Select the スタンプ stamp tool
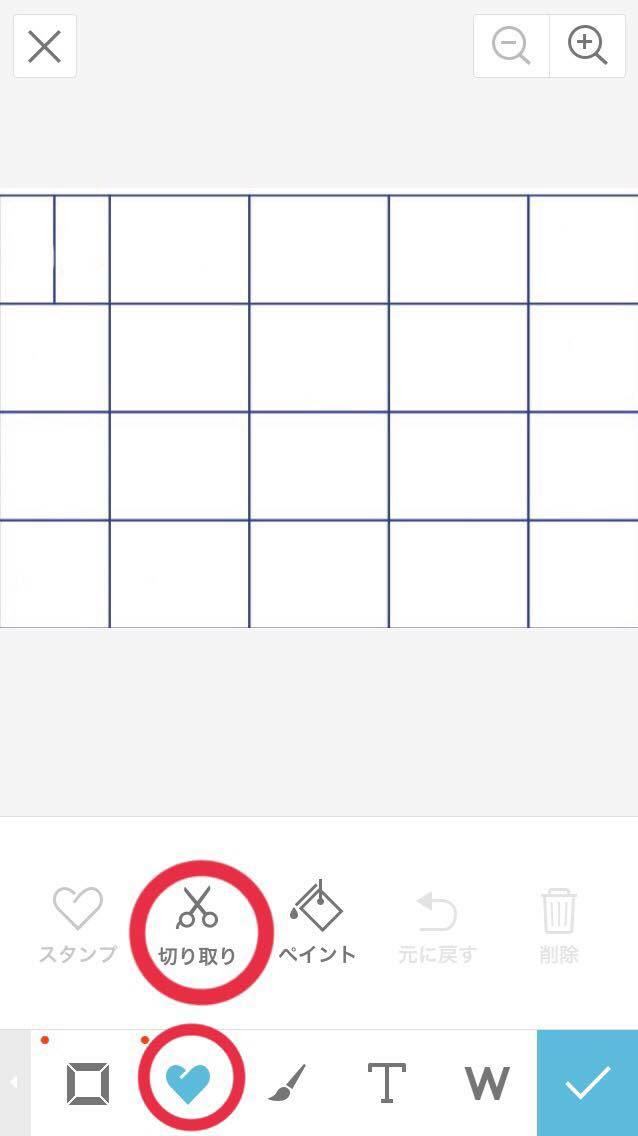The height and width of the screenshot is (1136, 638). point(78,923)
